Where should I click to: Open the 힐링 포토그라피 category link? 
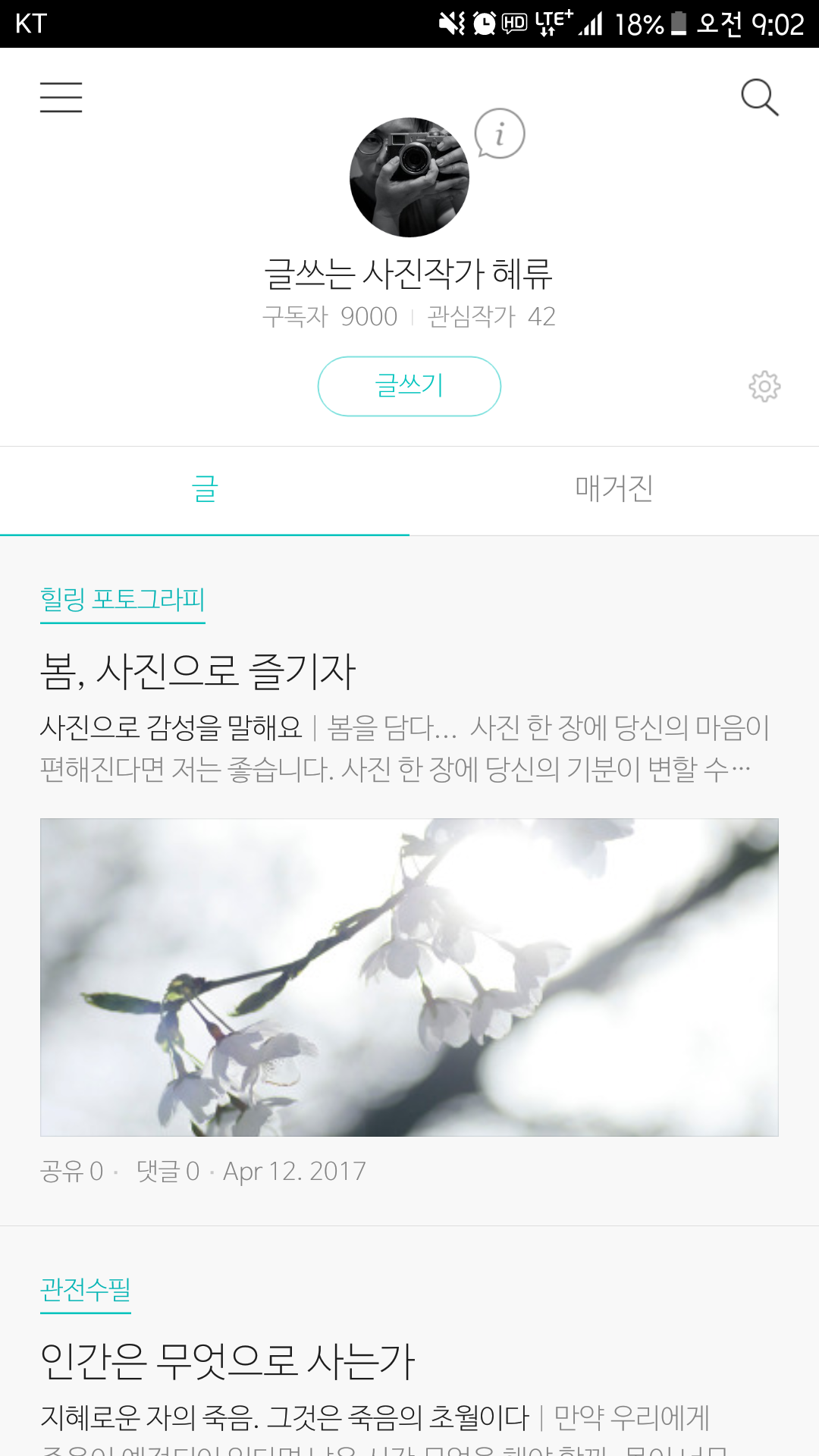[x=122, y=601]
